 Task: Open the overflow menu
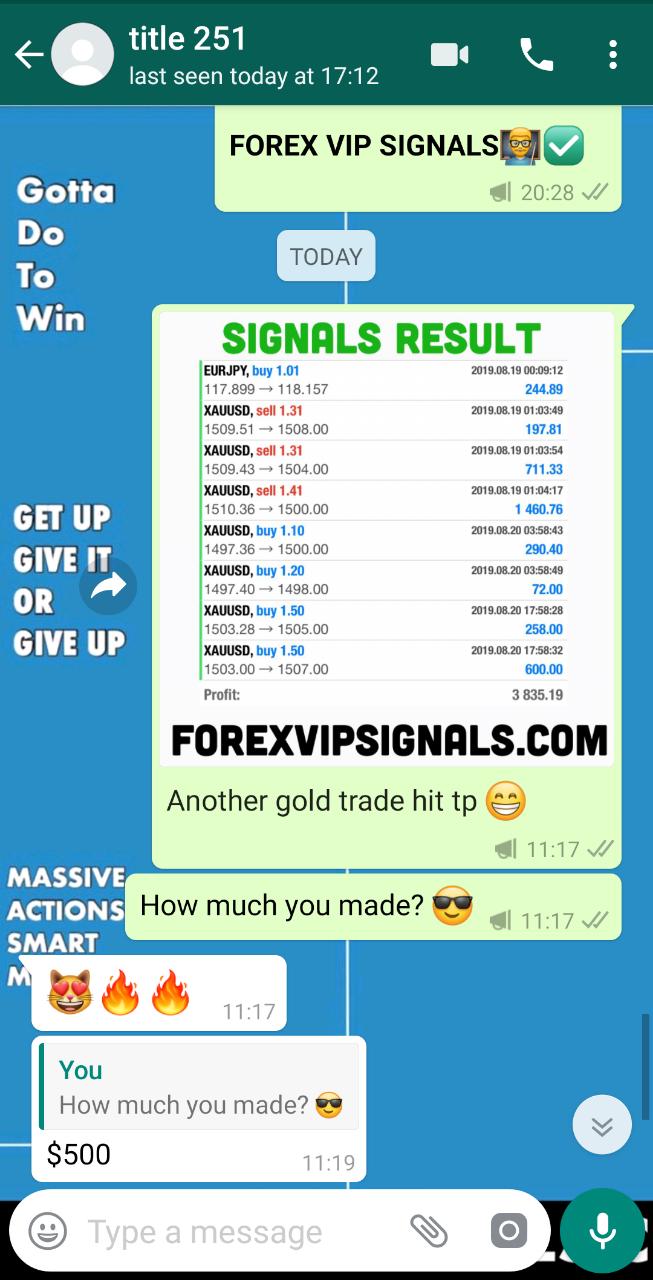(613, 55)
